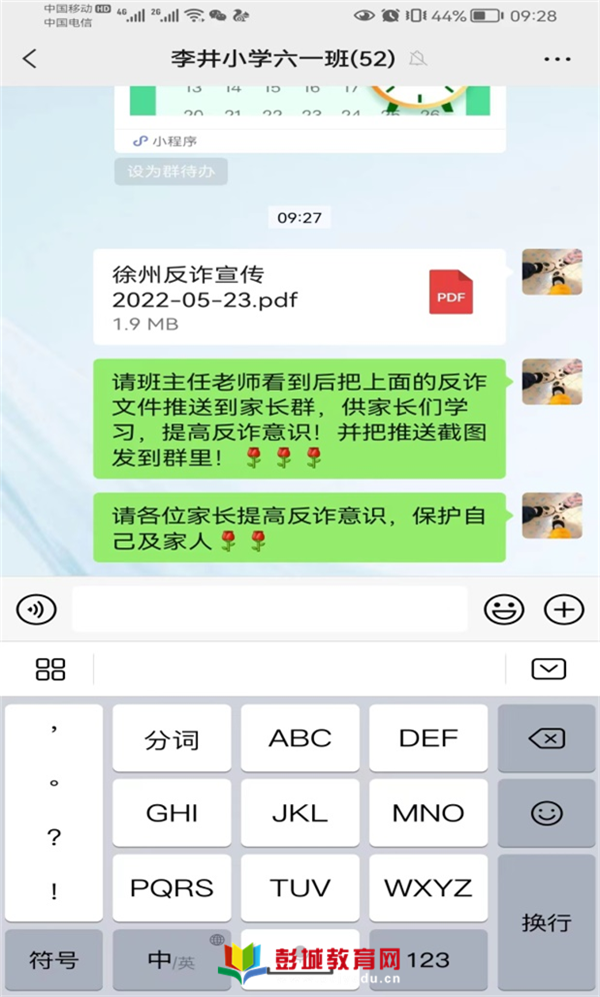
Task: Tap the JKL key
Action: [x=300, y=813]
